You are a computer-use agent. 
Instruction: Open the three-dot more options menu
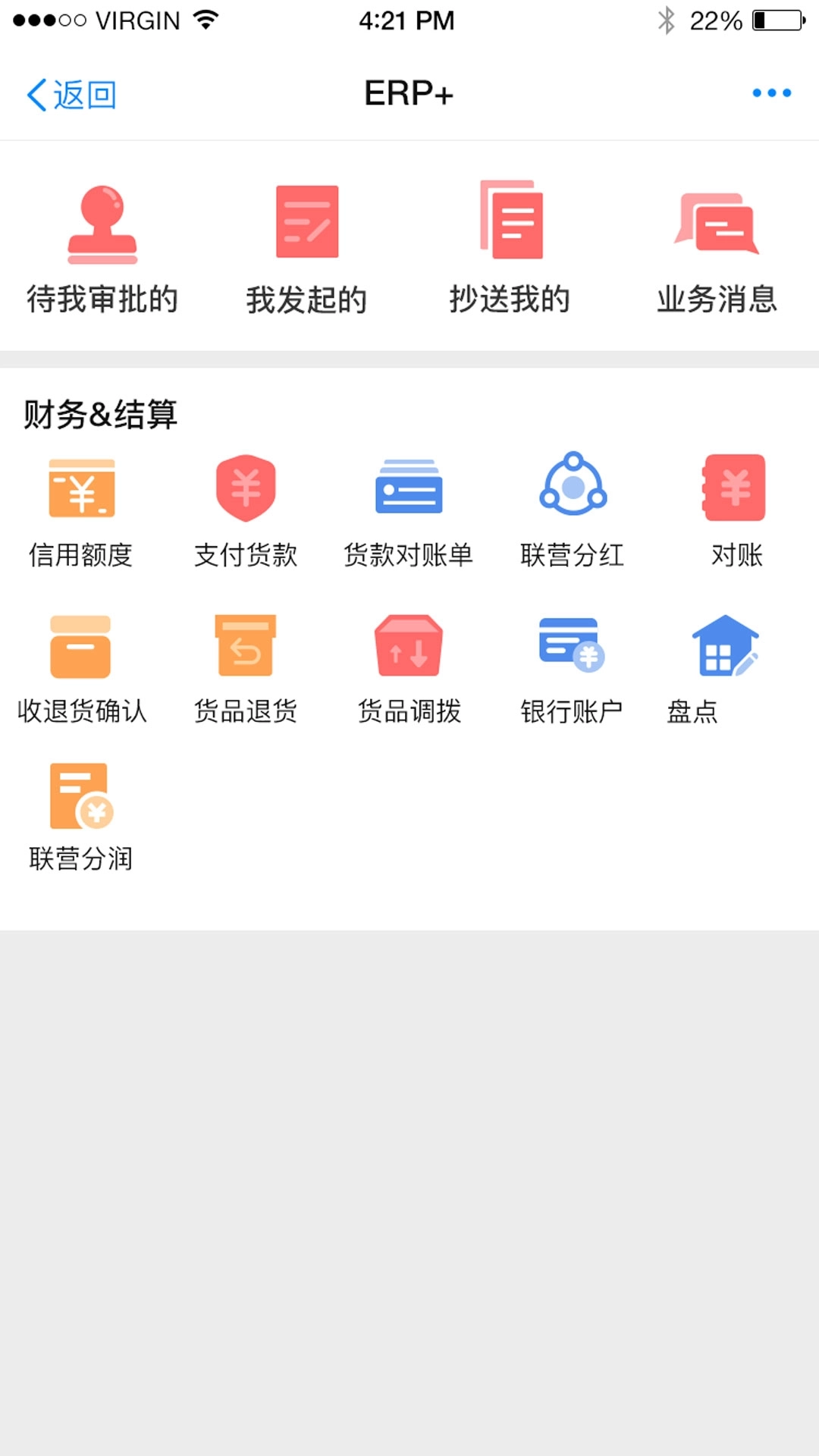771,93
